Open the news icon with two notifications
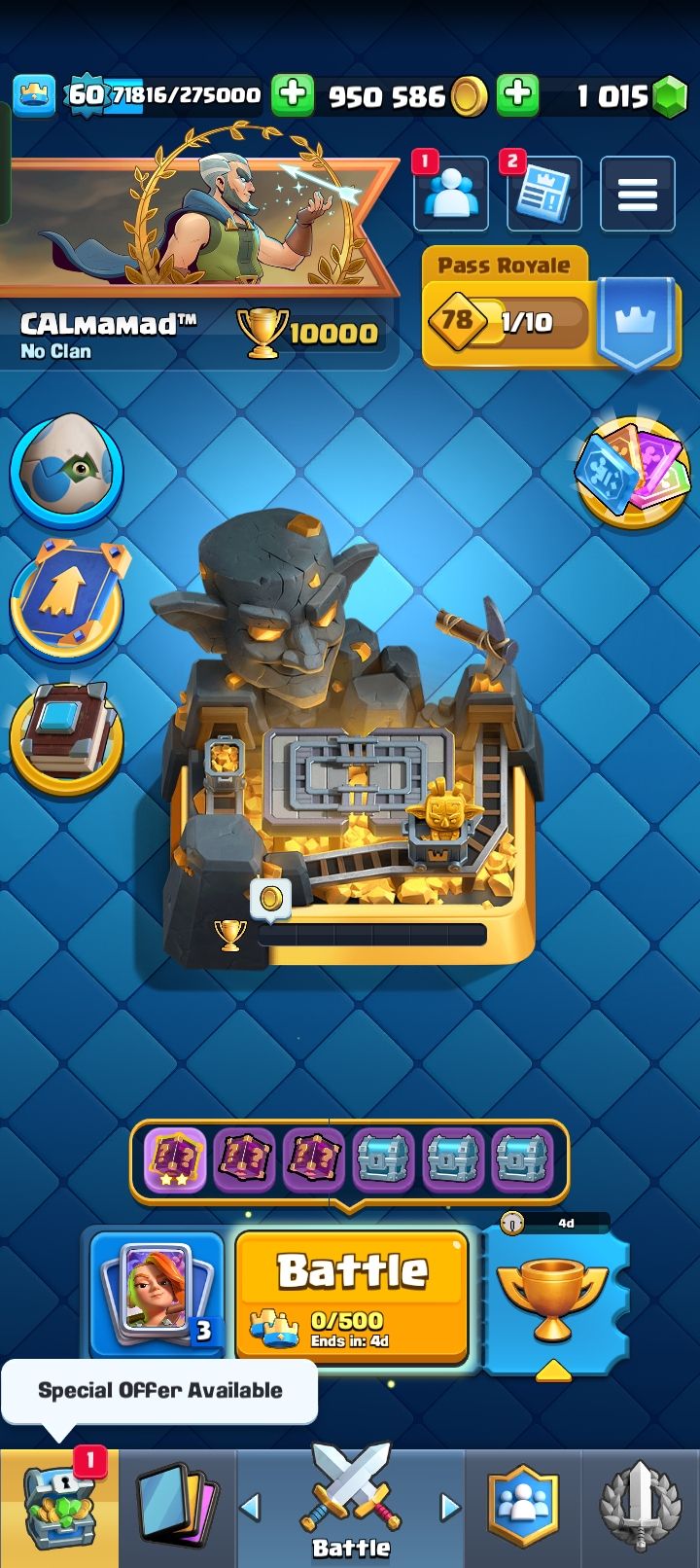 tap(543, 193)
